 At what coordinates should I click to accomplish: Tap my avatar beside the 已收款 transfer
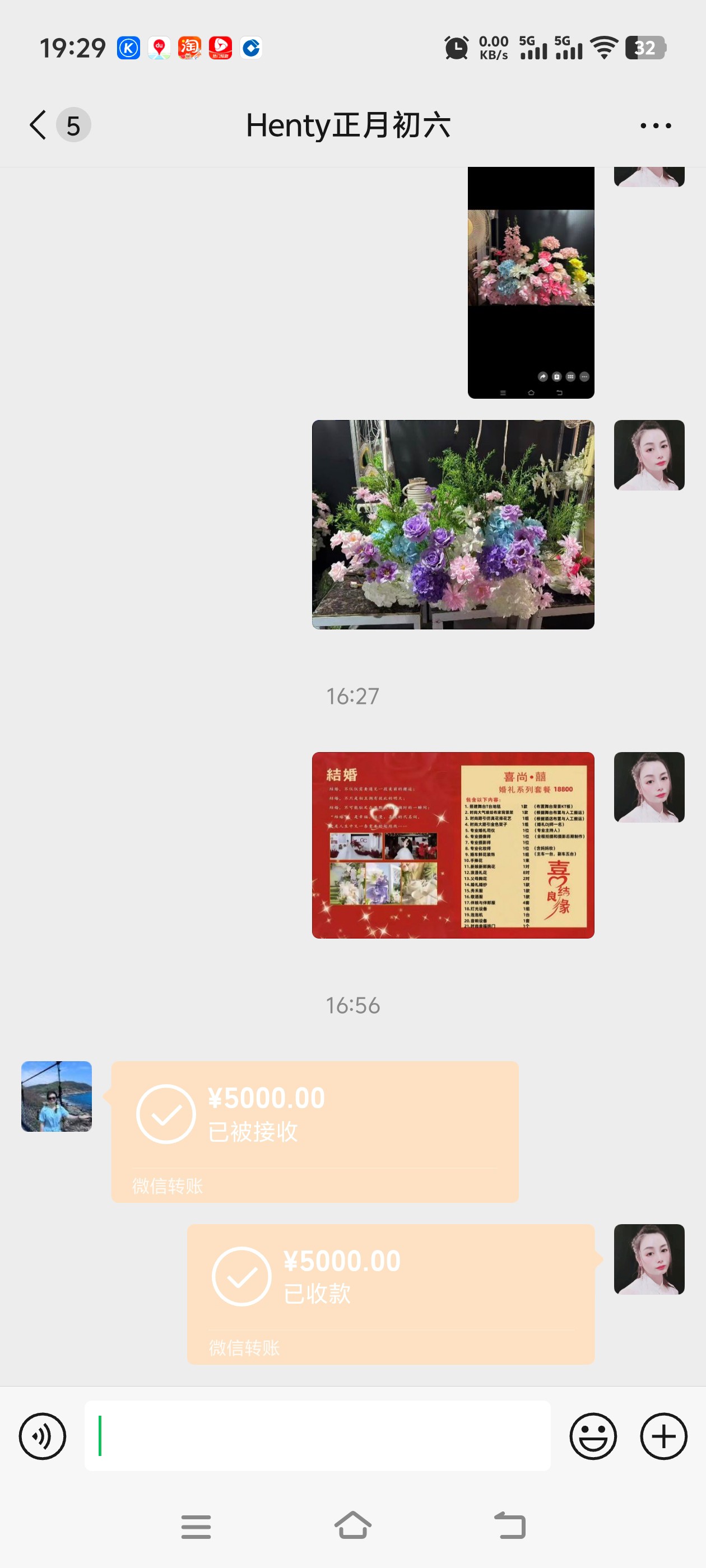pos(649,1259)
